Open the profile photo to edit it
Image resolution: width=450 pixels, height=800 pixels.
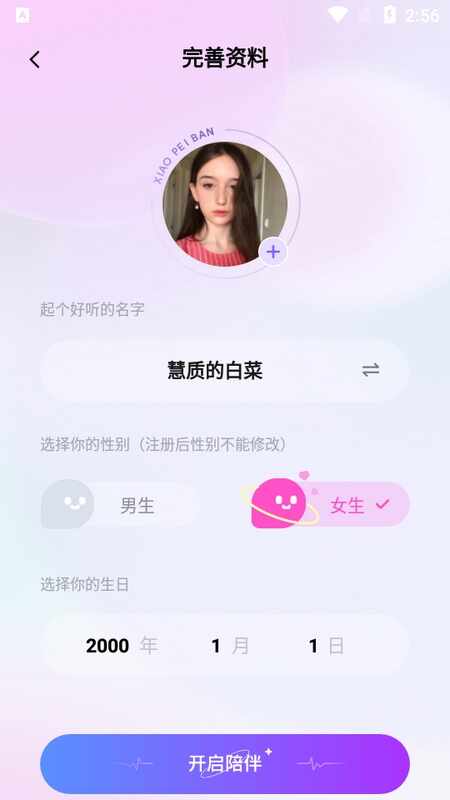coord(225,204)
